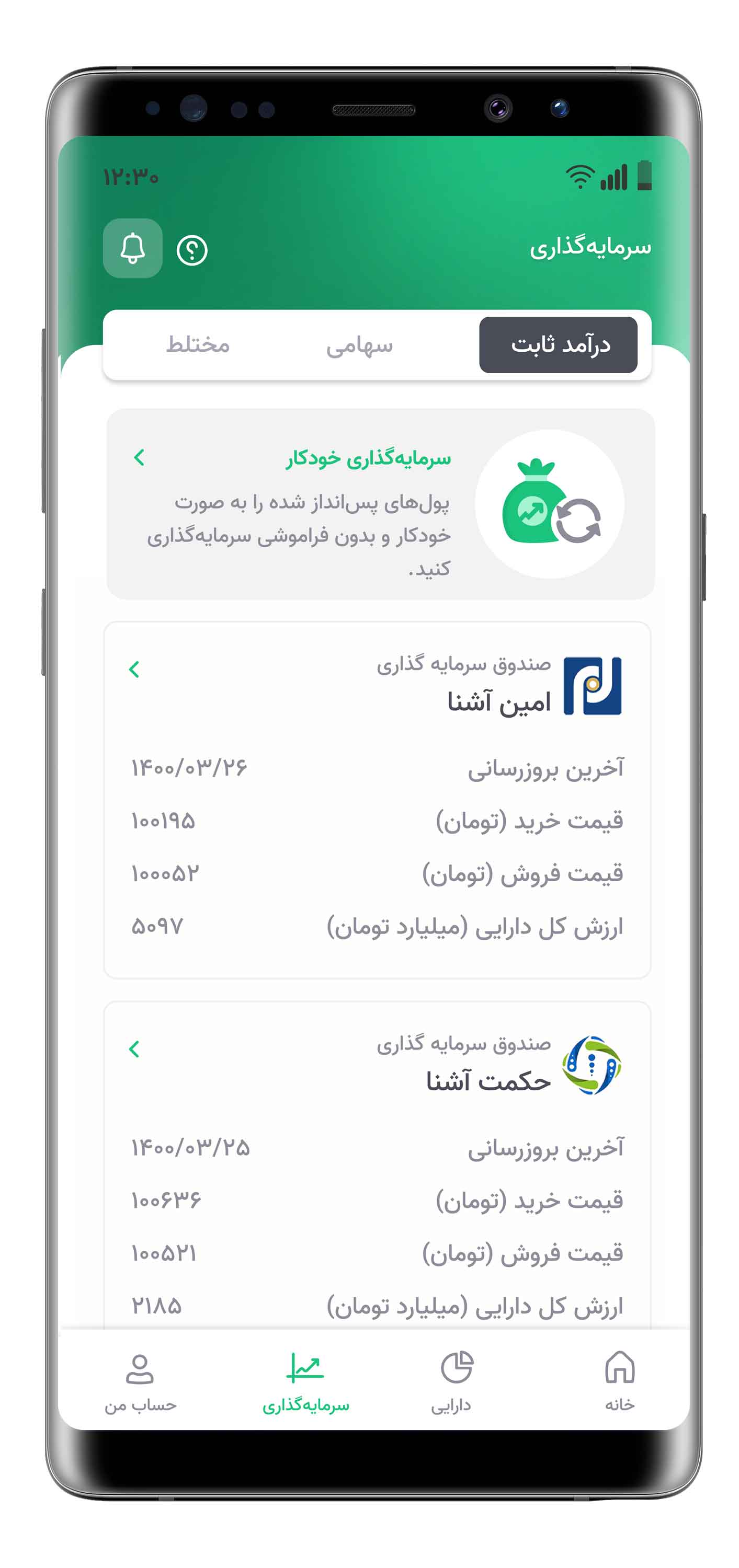The height and width of the screenshot is (1568, 739).
Task: Open the سرمایه‌گذاری خودکار card
Action: [380, 504]
